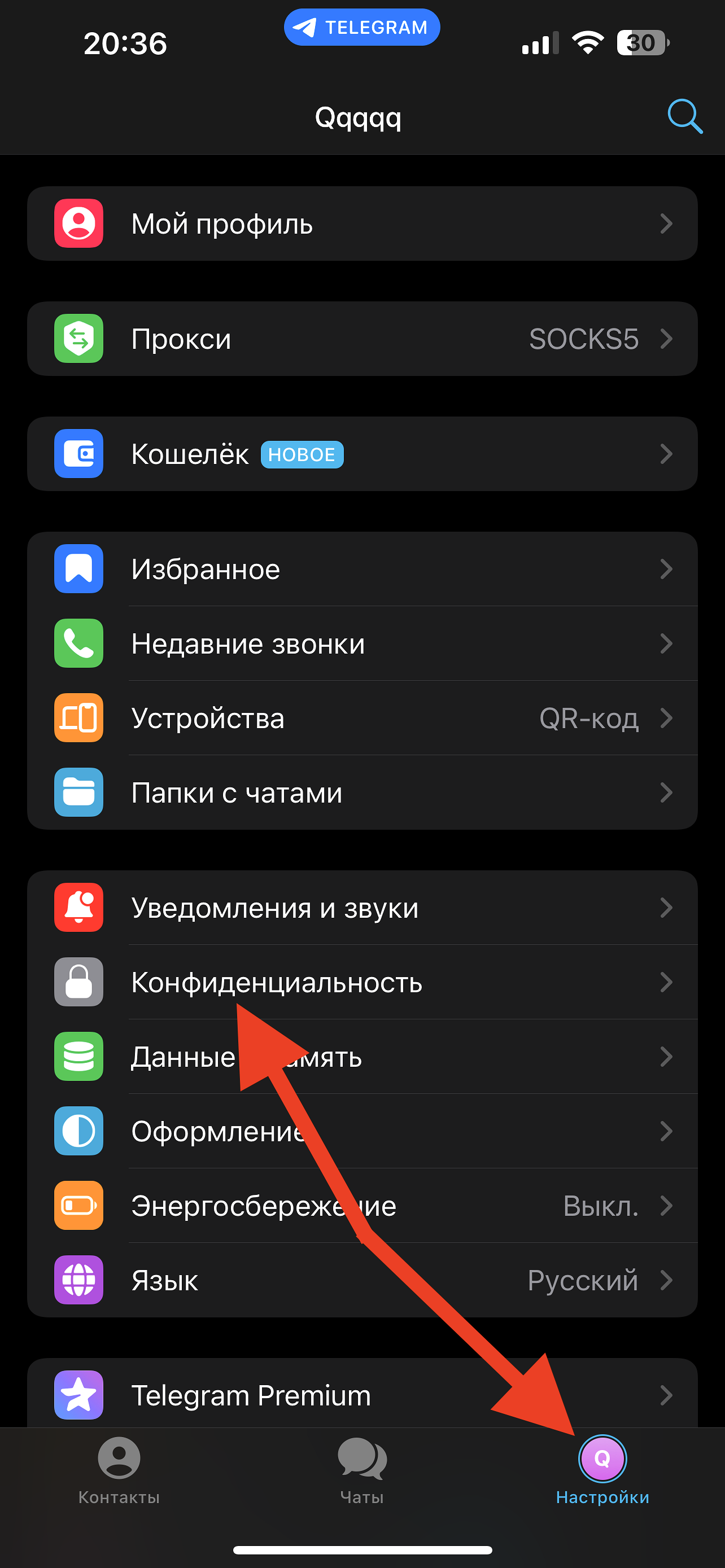Open Telegram Premium
The height and width of the screenshot is (1568, 725).
[x=361, y=1395]
